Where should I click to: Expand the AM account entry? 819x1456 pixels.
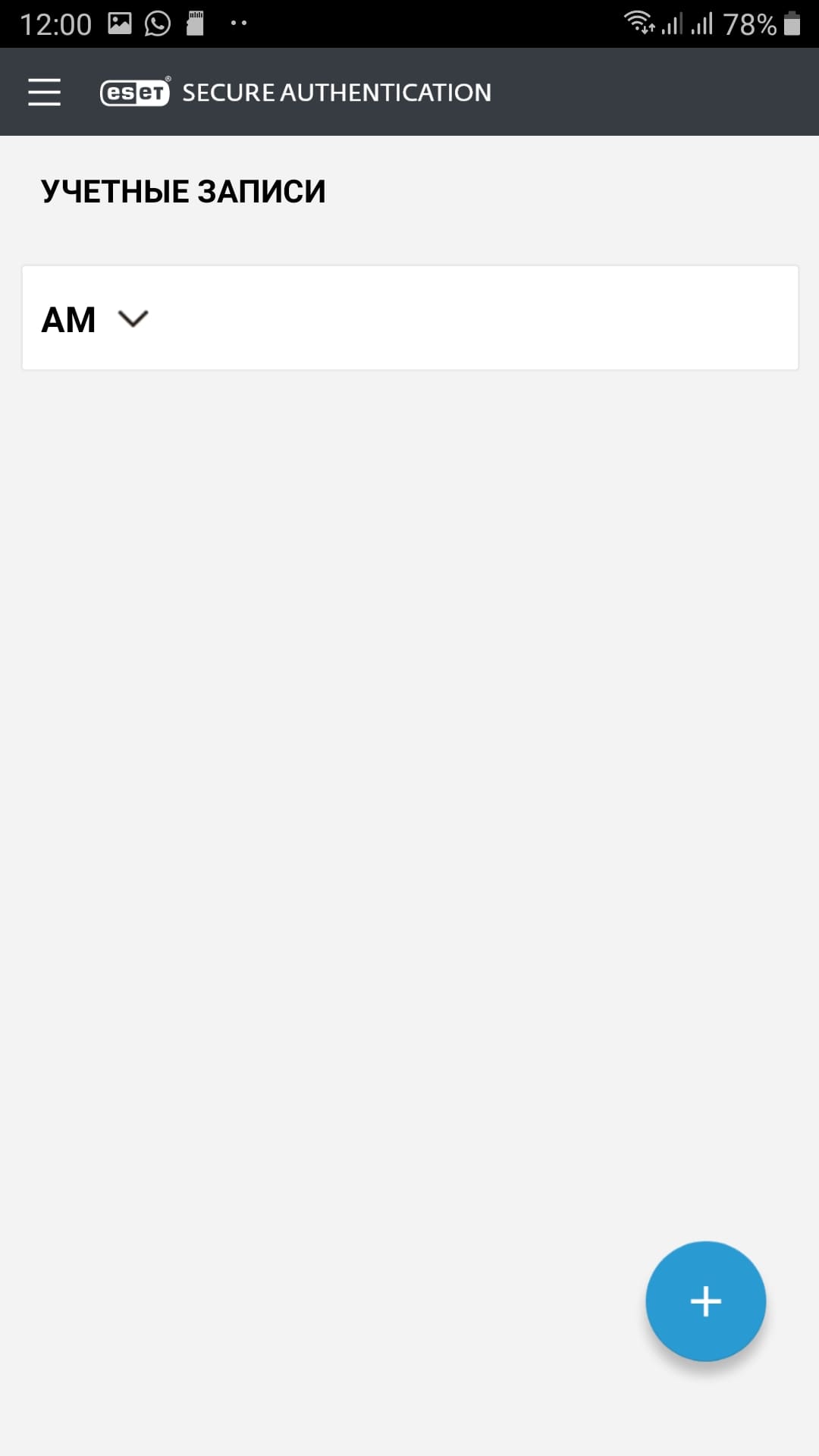pos(133,318)
